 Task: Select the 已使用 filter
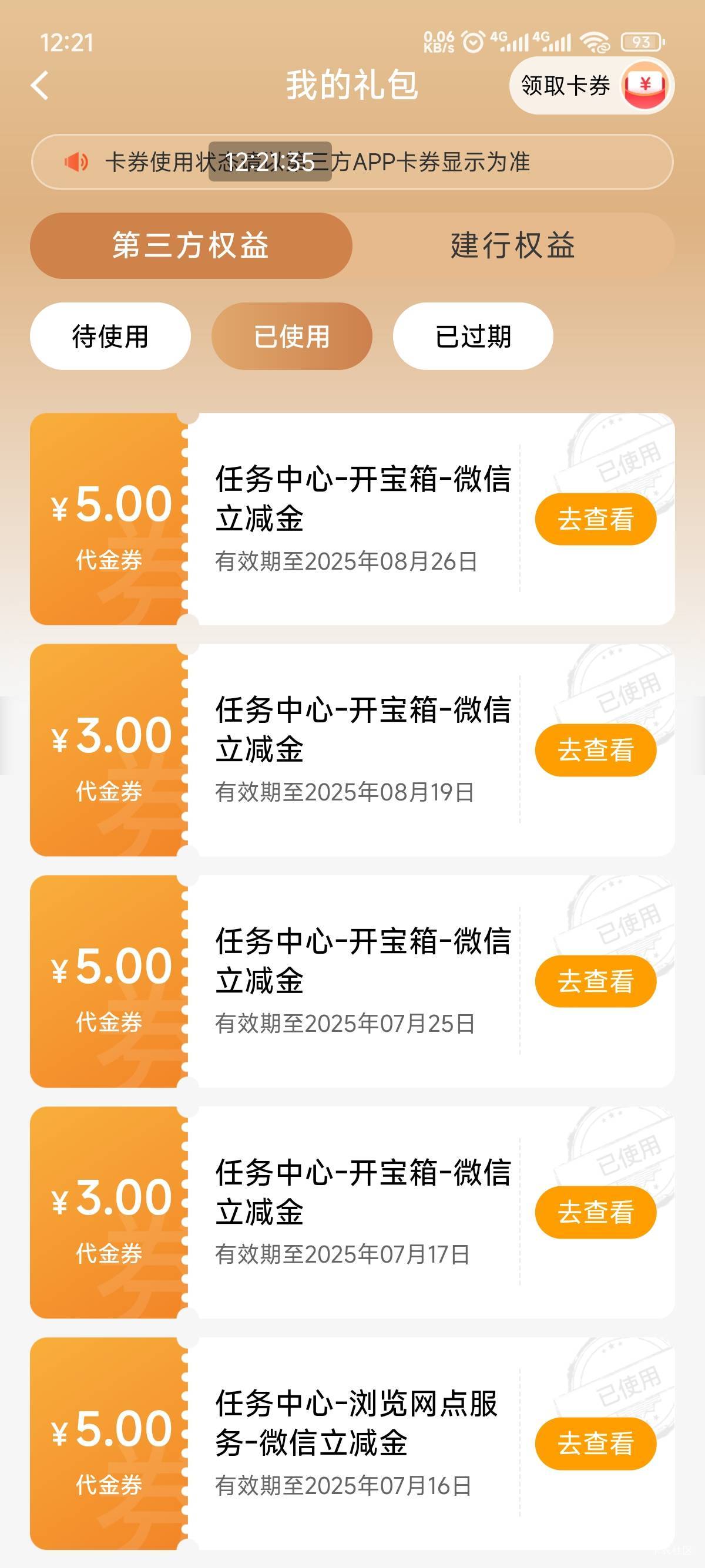tap(291, 336)
